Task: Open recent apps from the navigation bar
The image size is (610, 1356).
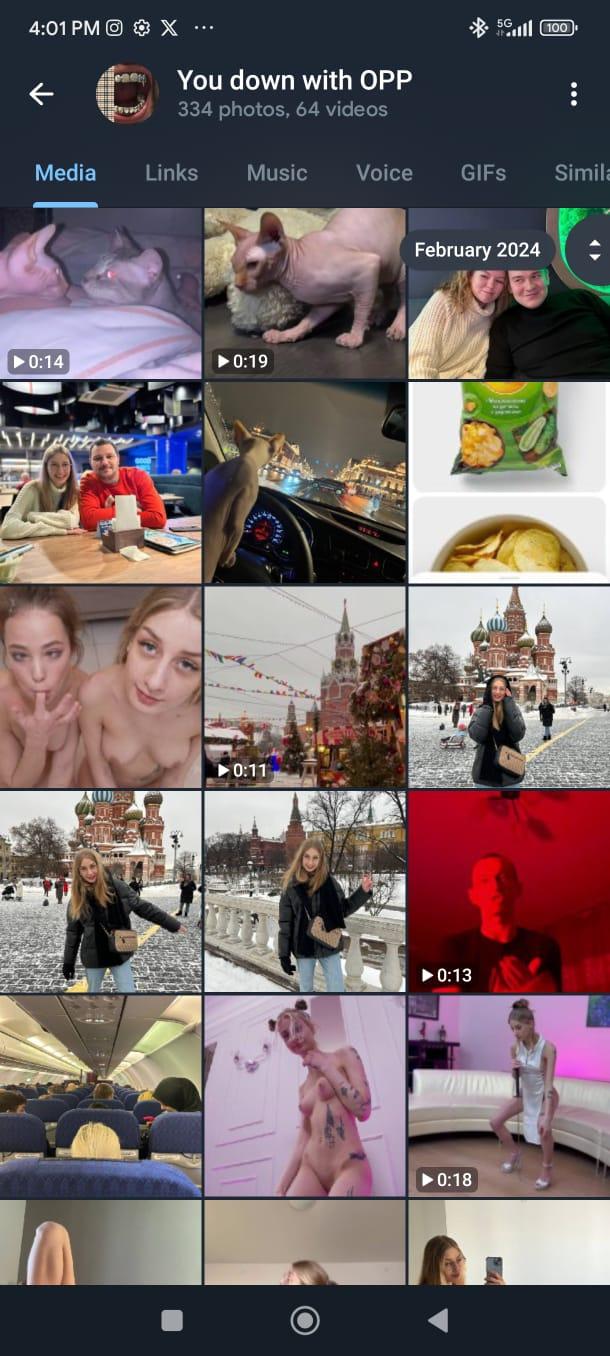Action: click(172, 1320)
